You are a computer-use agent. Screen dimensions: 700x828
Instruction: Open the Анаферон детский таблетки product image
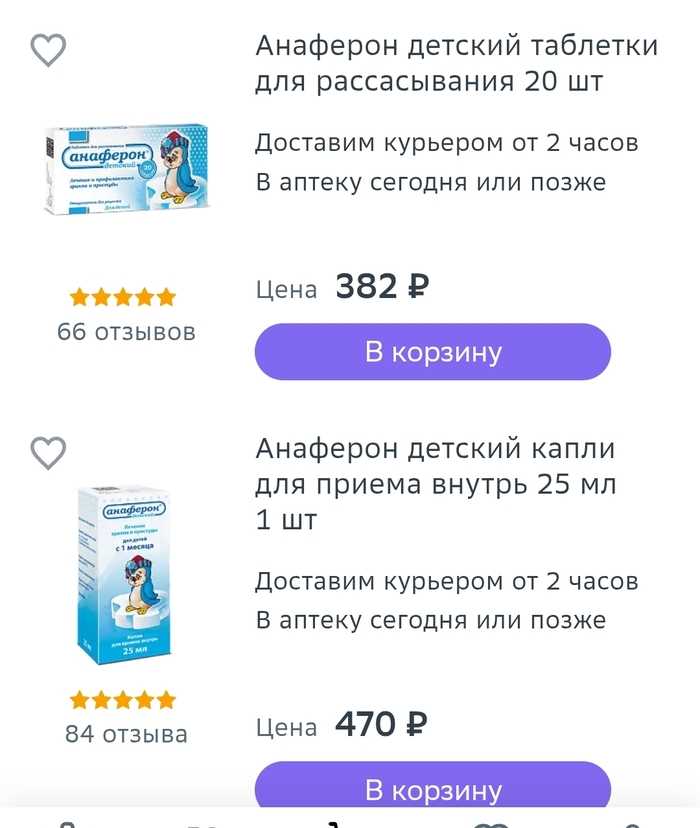point(127,167)
